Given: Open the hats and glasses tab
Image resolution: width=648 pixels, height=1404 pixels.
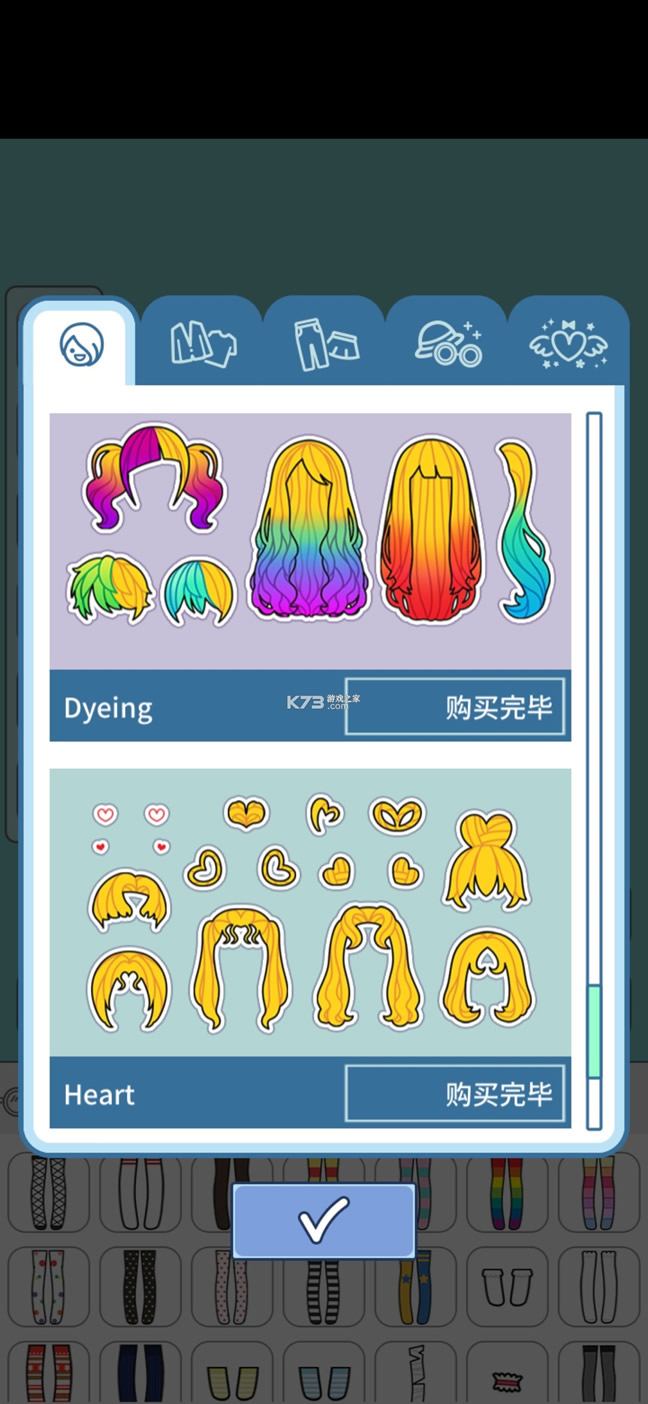Looking at the screenshot, I should pos(447,343).
